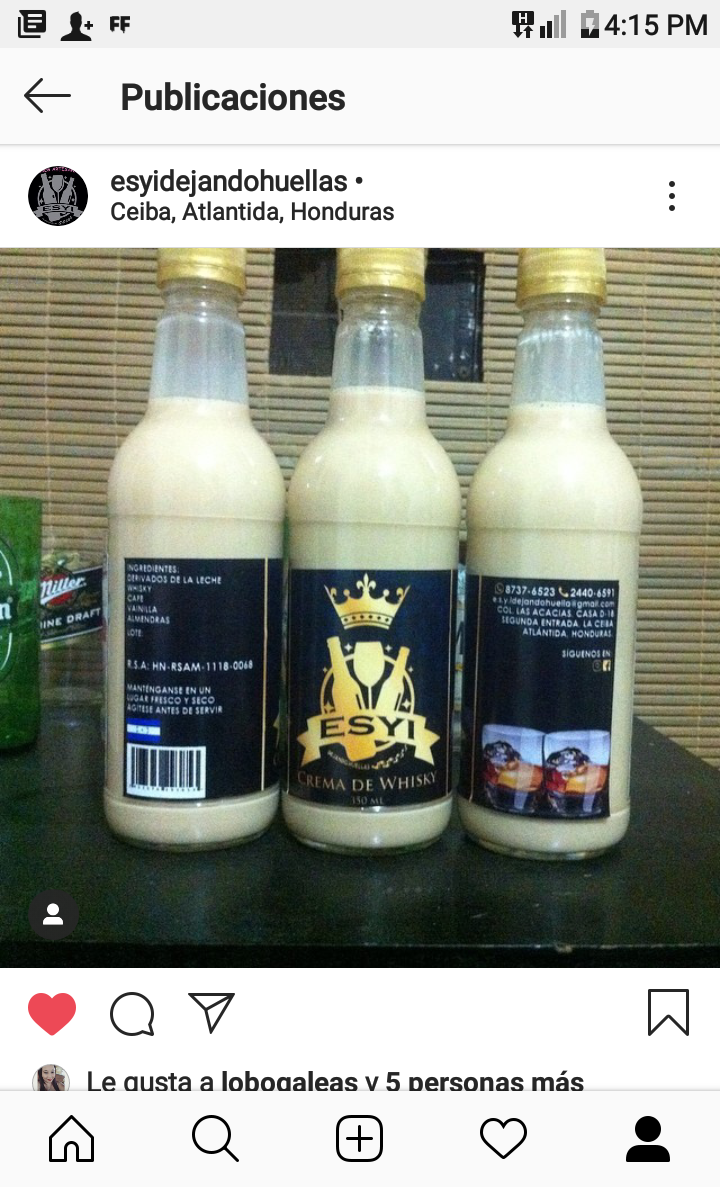
Task: Open the activity heart tab
Action: pyautogui.click(x=503, y=1139)
